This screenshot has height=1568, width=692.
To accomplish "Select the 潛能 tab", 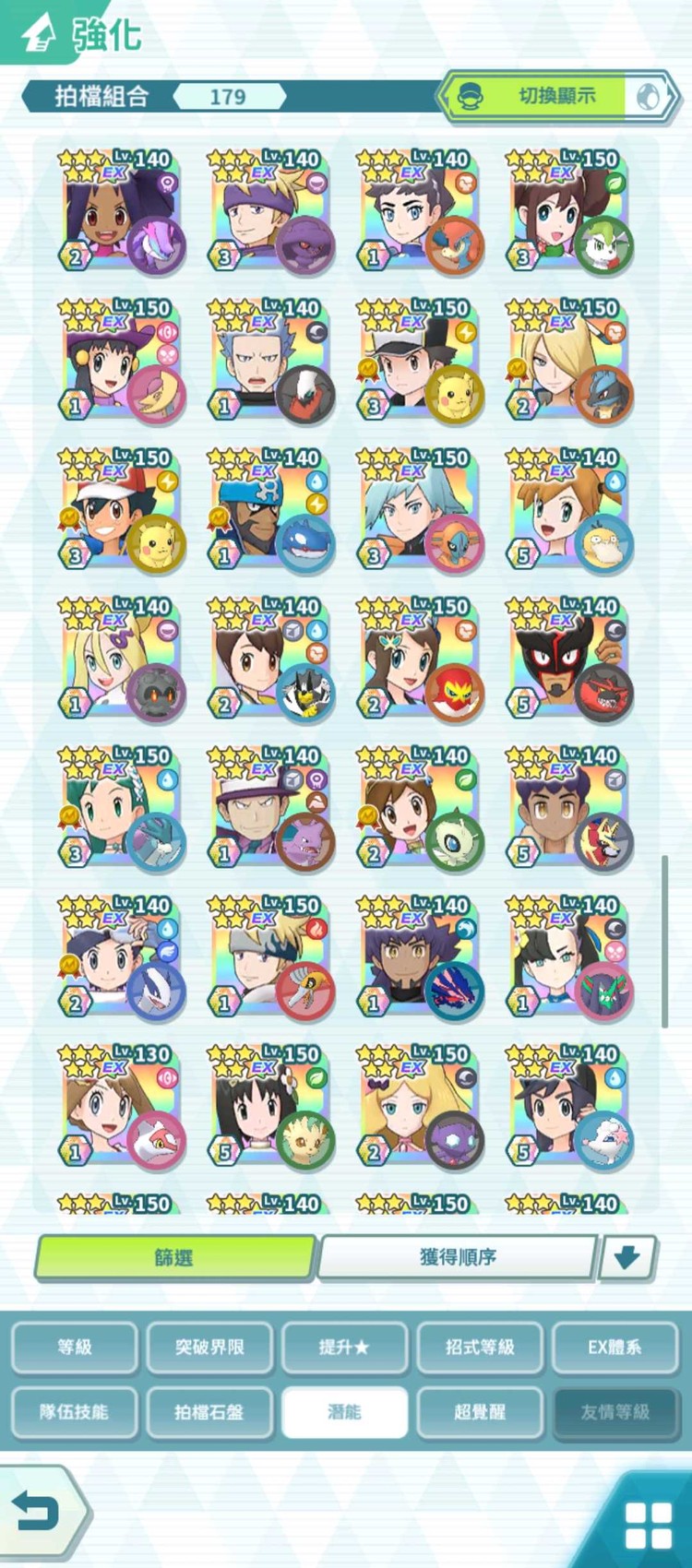I will click(x=344, y=1411).
